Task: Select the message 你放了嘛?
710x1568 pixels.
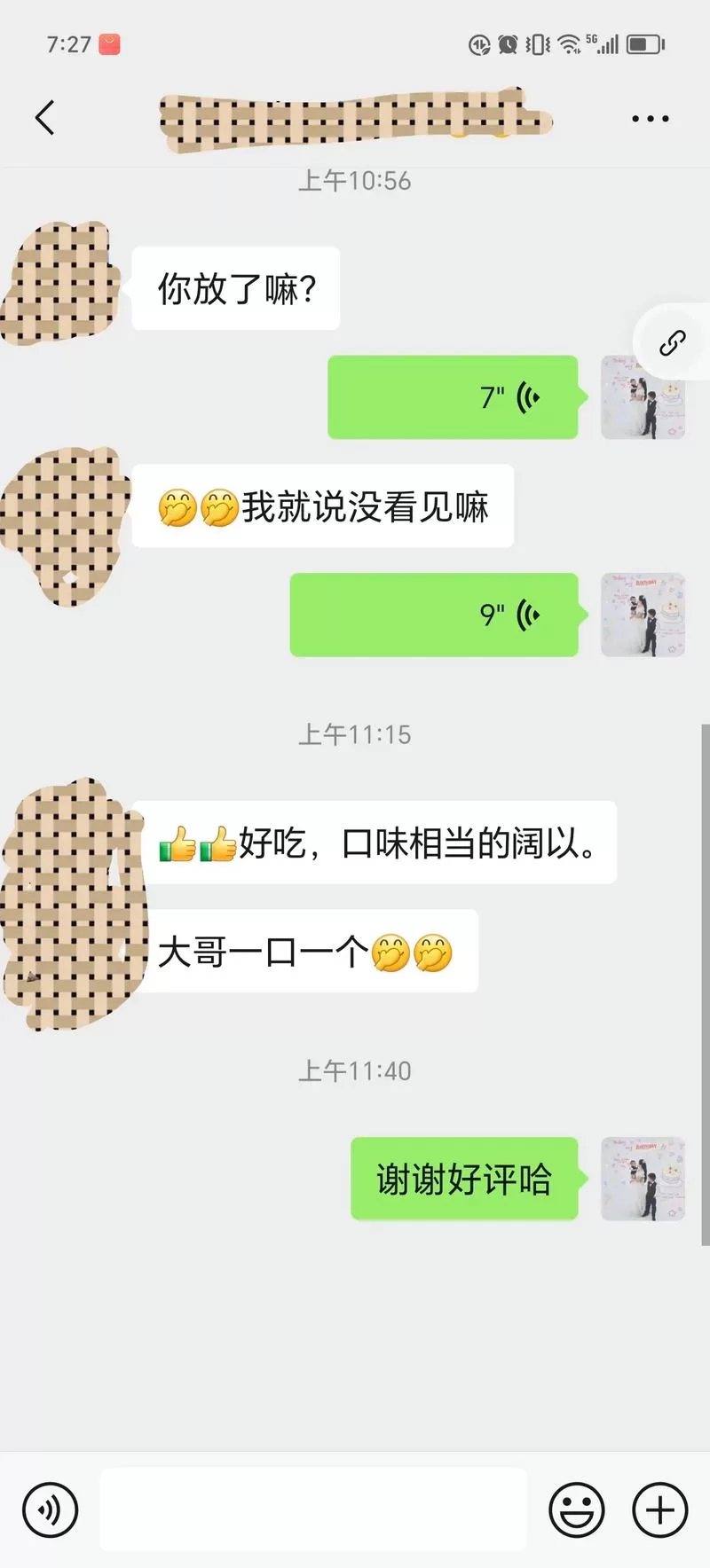Action: pyautogui.click(x=235, y=287)
